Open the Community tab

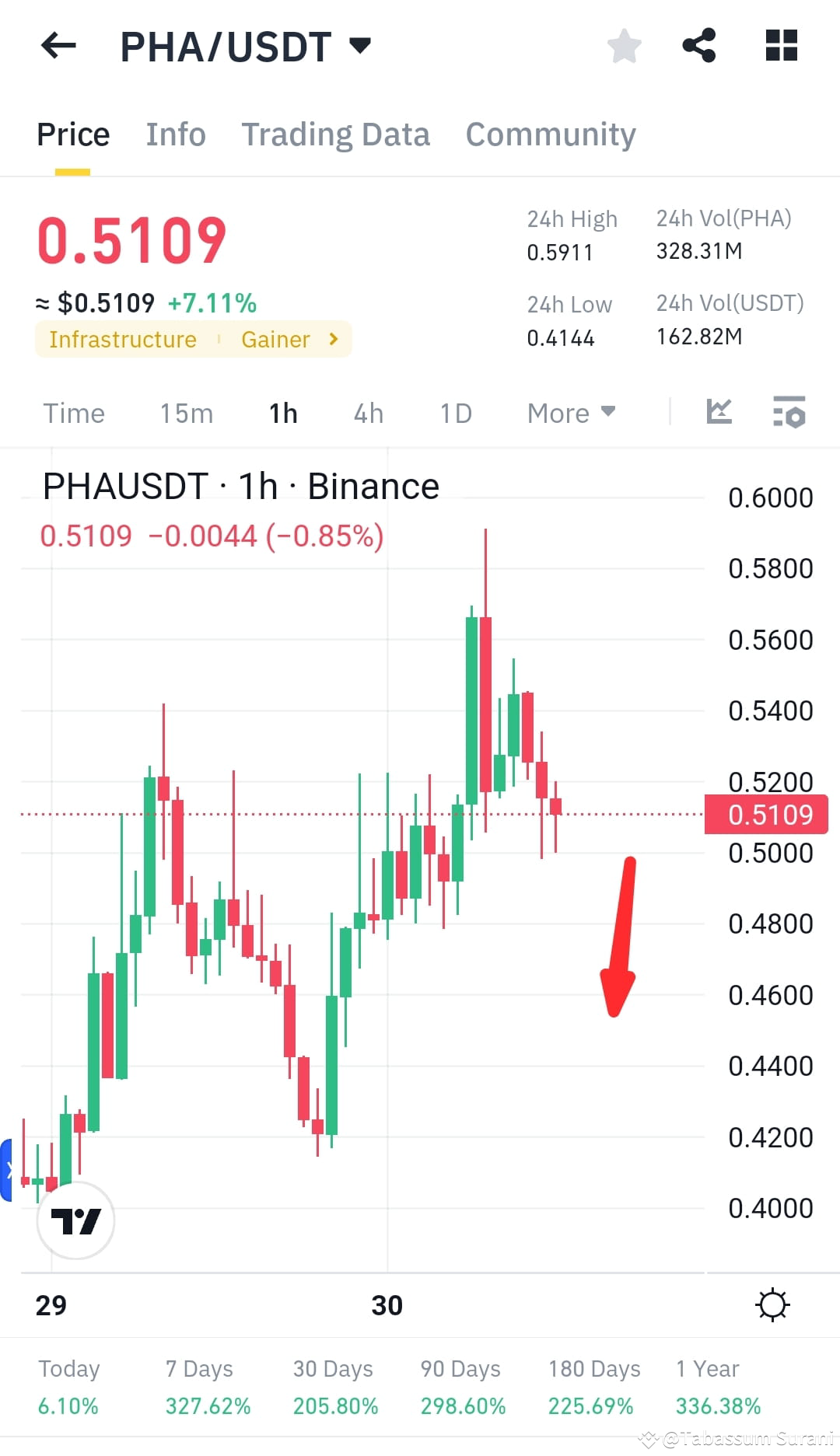click(550, 134)
